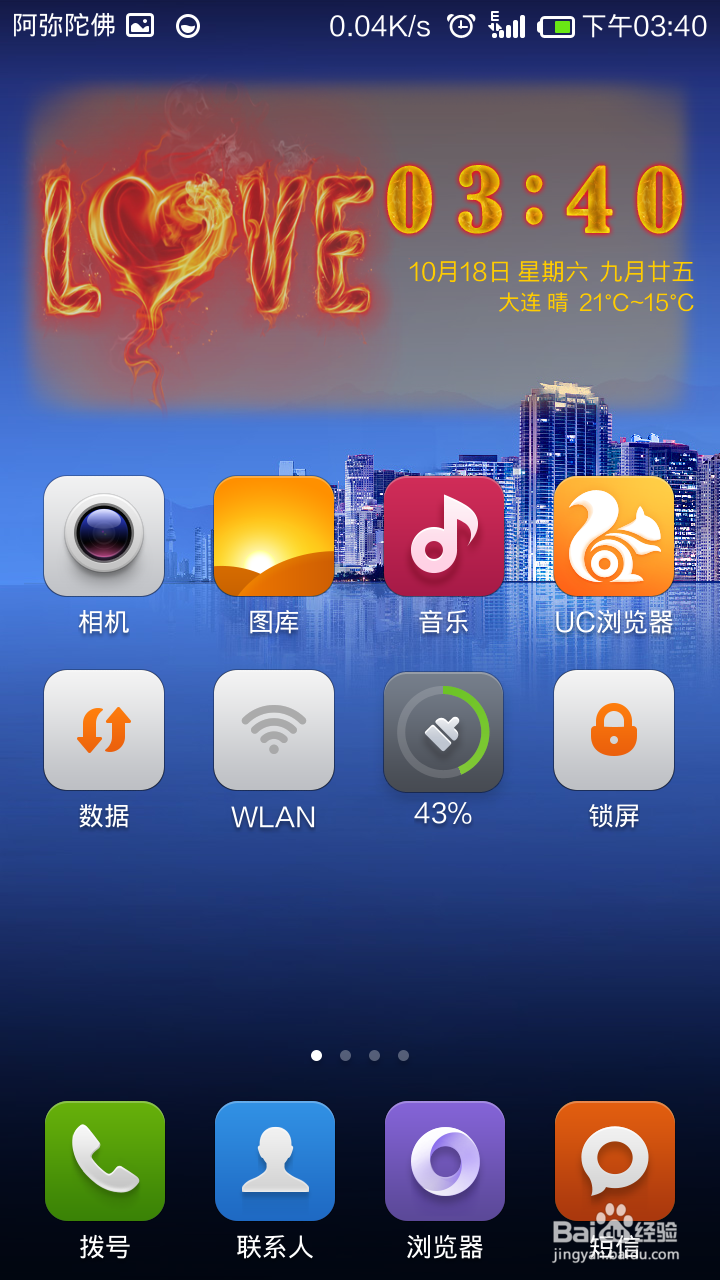Open the 音乐 music app

tap(444, 535)
